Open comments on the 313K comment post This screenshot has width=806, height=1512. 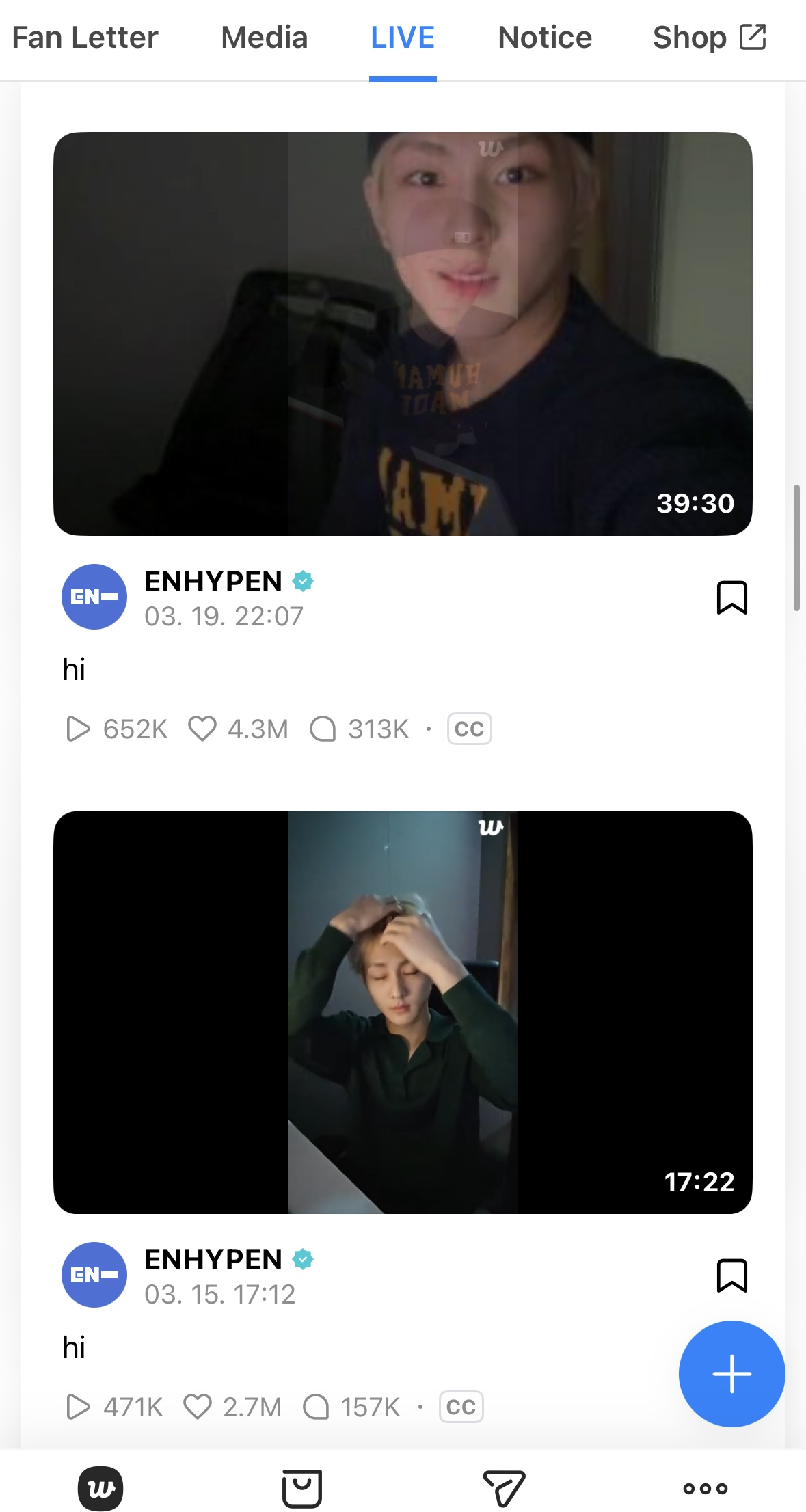click(323, 729)
